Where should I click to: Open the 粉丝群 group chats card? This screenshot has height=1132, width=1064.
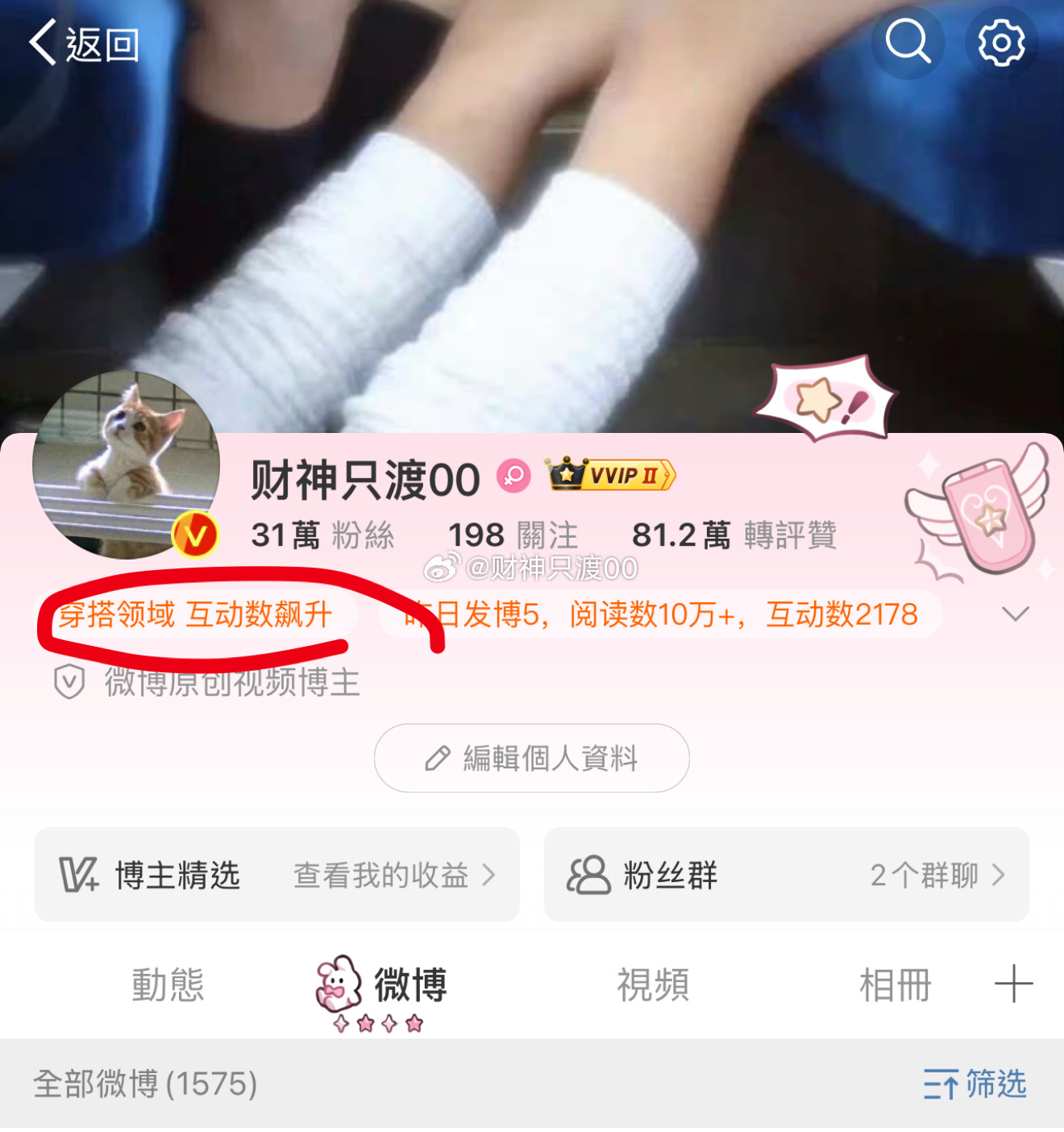(786, 875)
